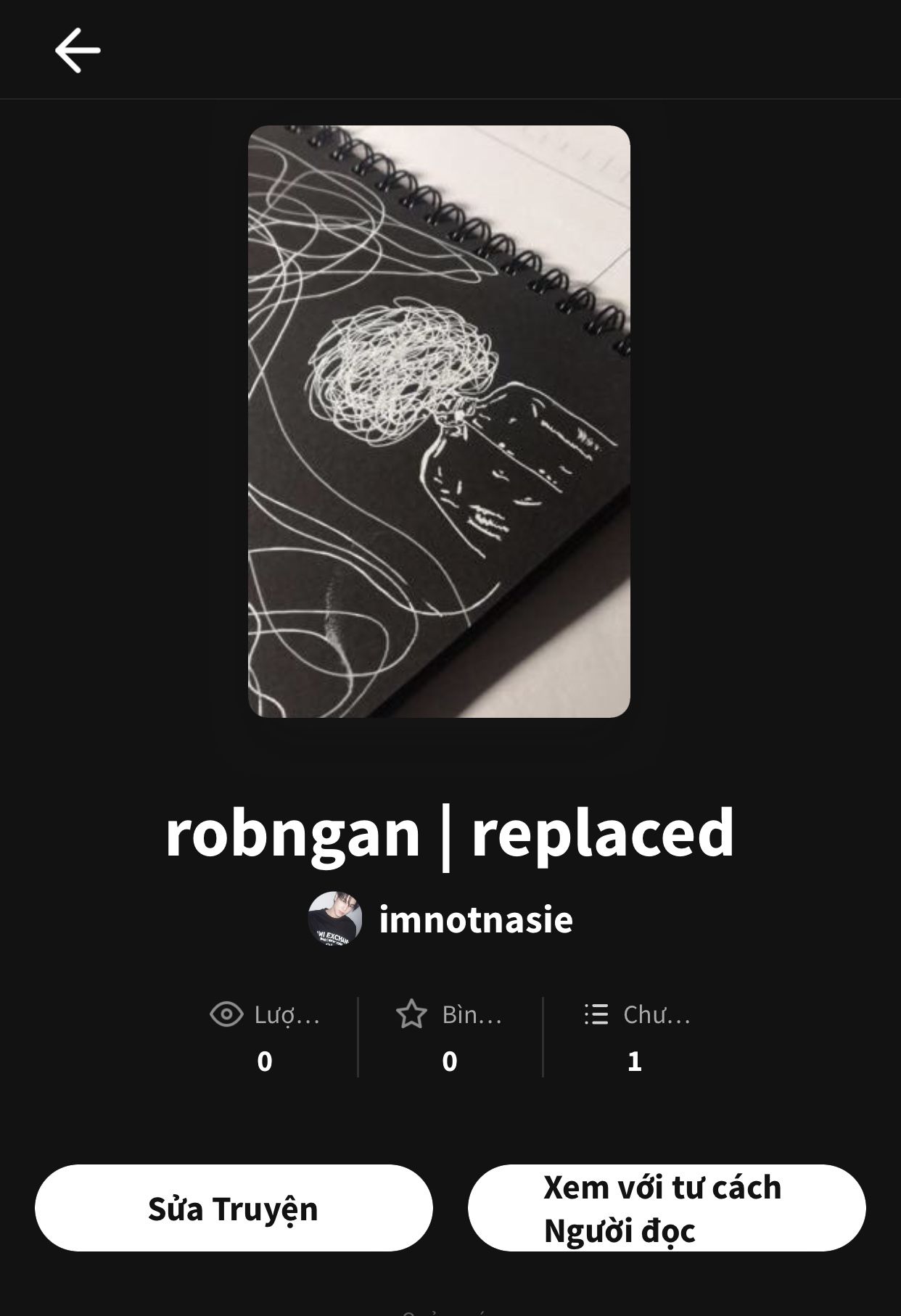Screen dimensions: 901x1316
Task: Open the story cover image
Action: click(439, 421)
